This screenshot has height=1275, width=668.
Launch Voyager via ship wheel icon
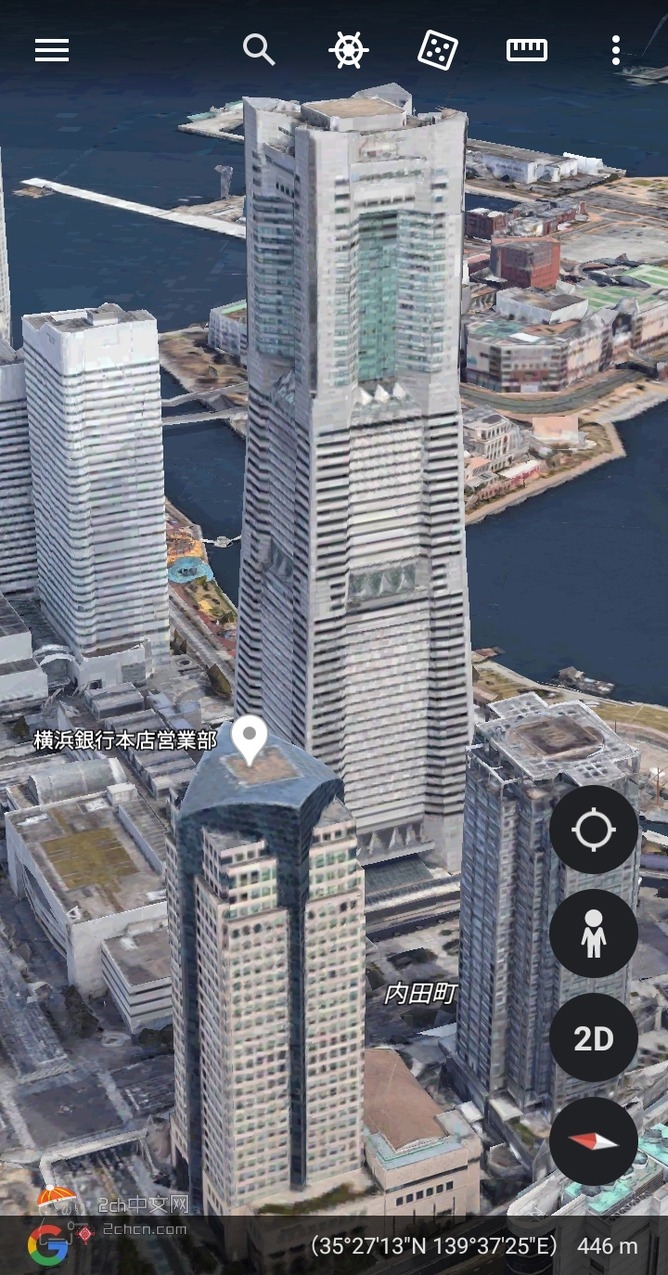[348, 50]
